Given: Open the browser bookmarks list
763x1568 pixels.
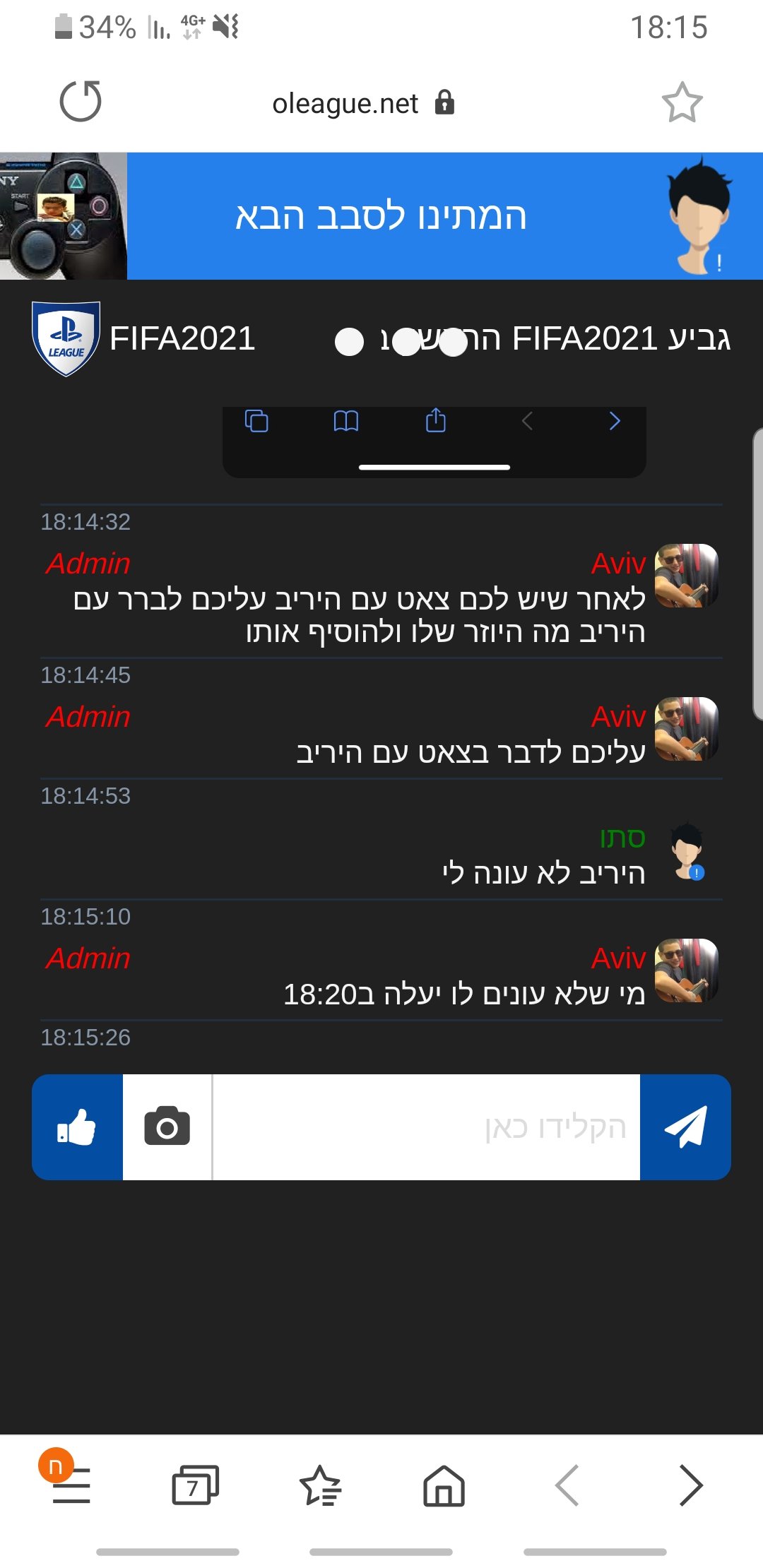Looking at the screenshot, I should tap(320, 1485).
